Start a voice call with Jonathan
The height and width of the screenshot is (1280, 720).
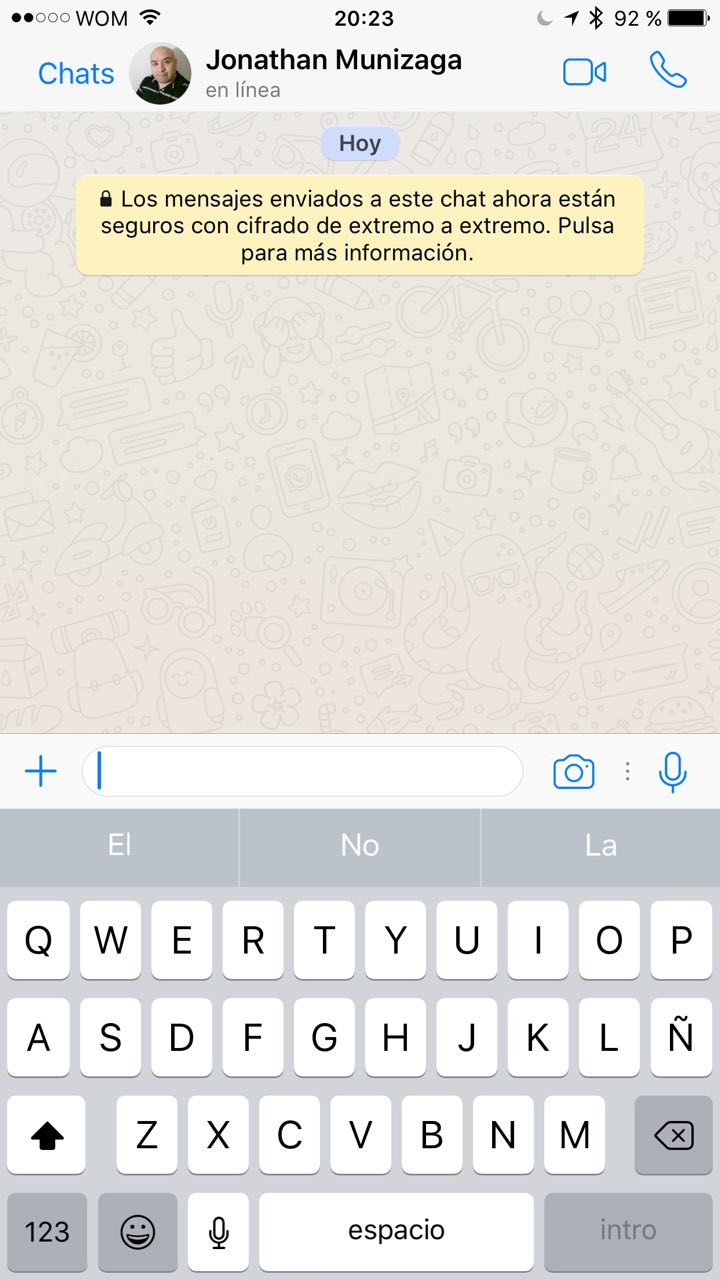pos(667,71)
